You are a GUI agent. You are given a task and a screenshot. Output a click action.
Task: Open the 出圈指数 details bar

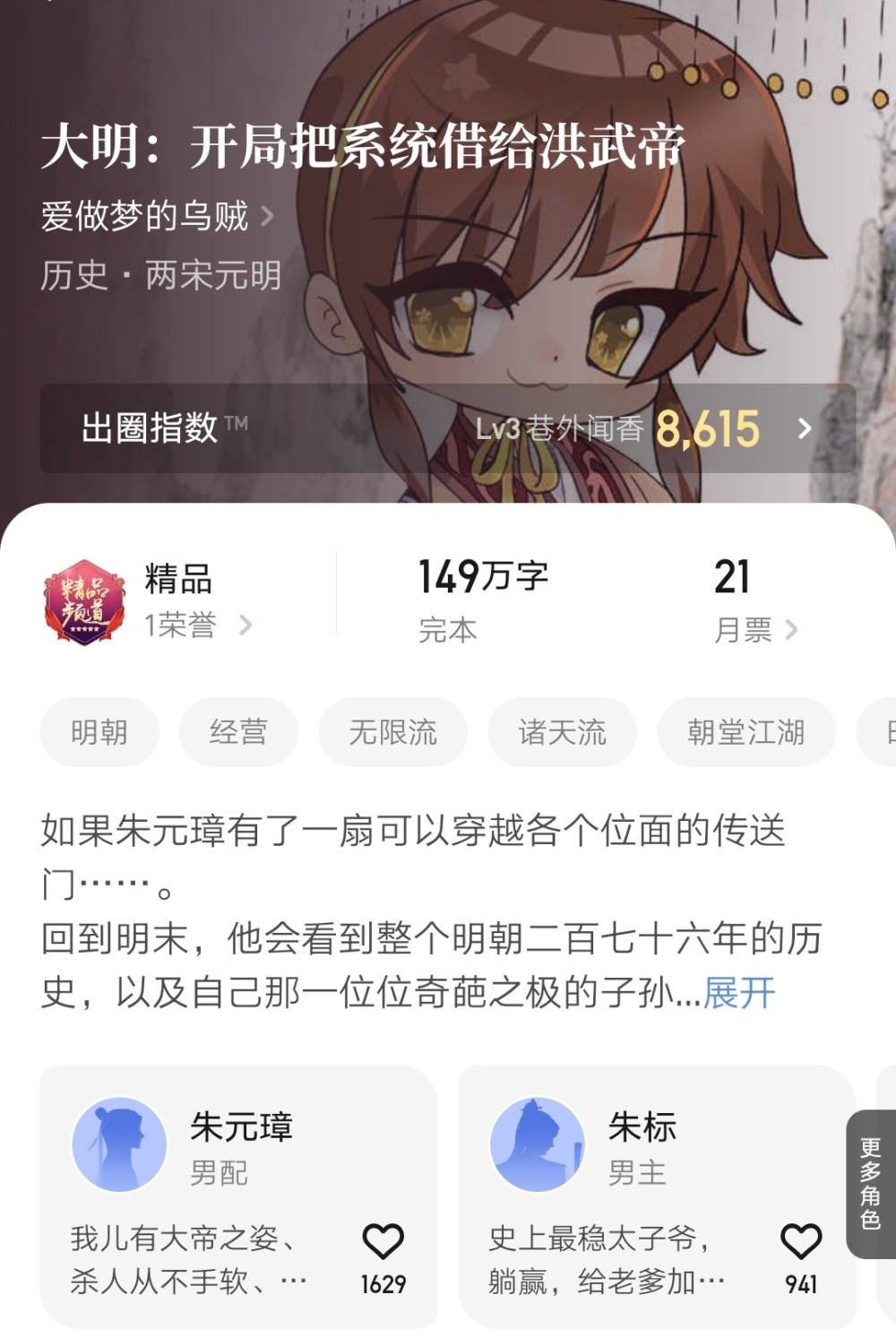click(x=447, y=428)
